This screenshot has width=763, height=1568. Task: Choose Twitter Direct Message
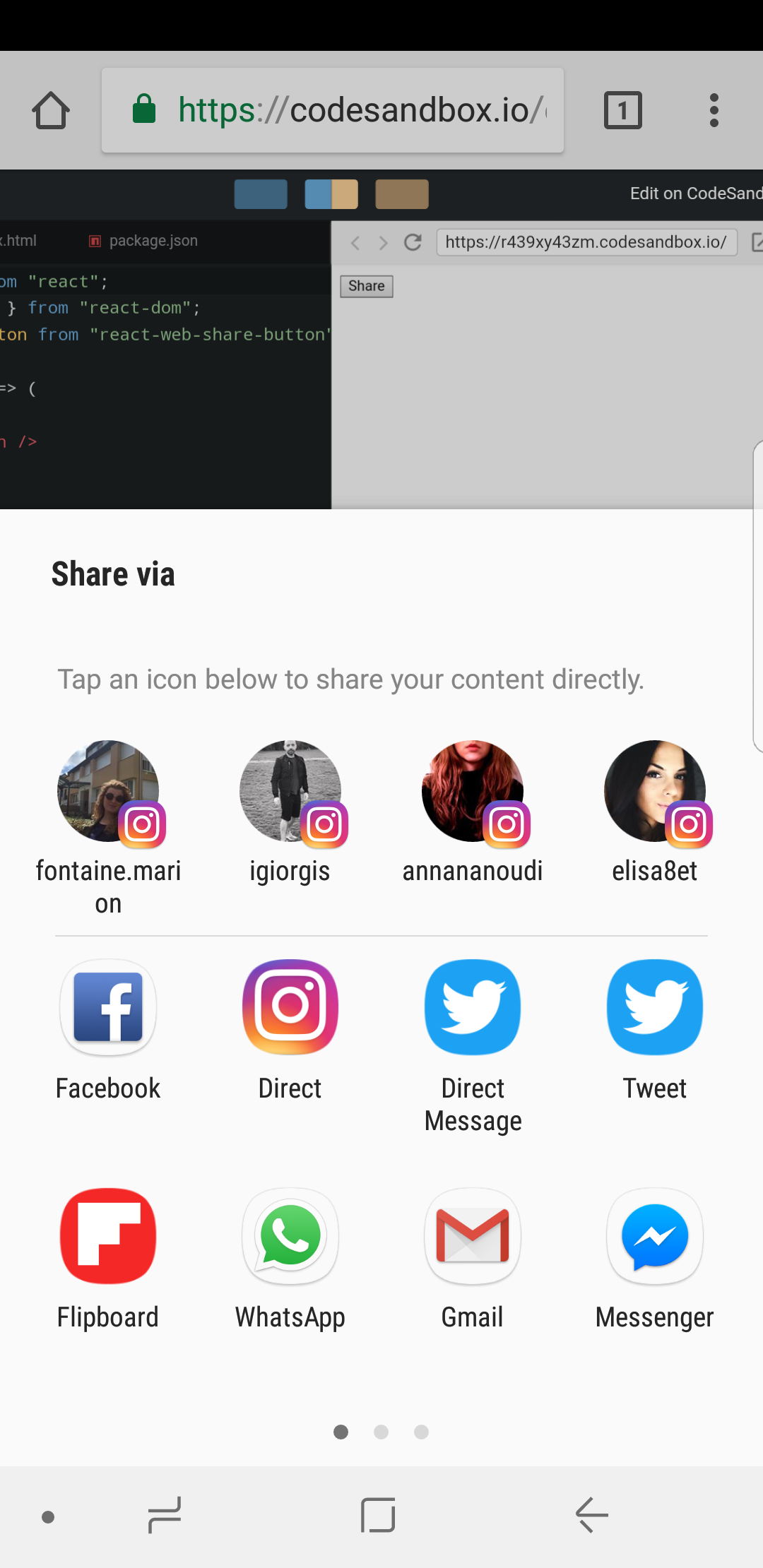(x=473, y=1046)
